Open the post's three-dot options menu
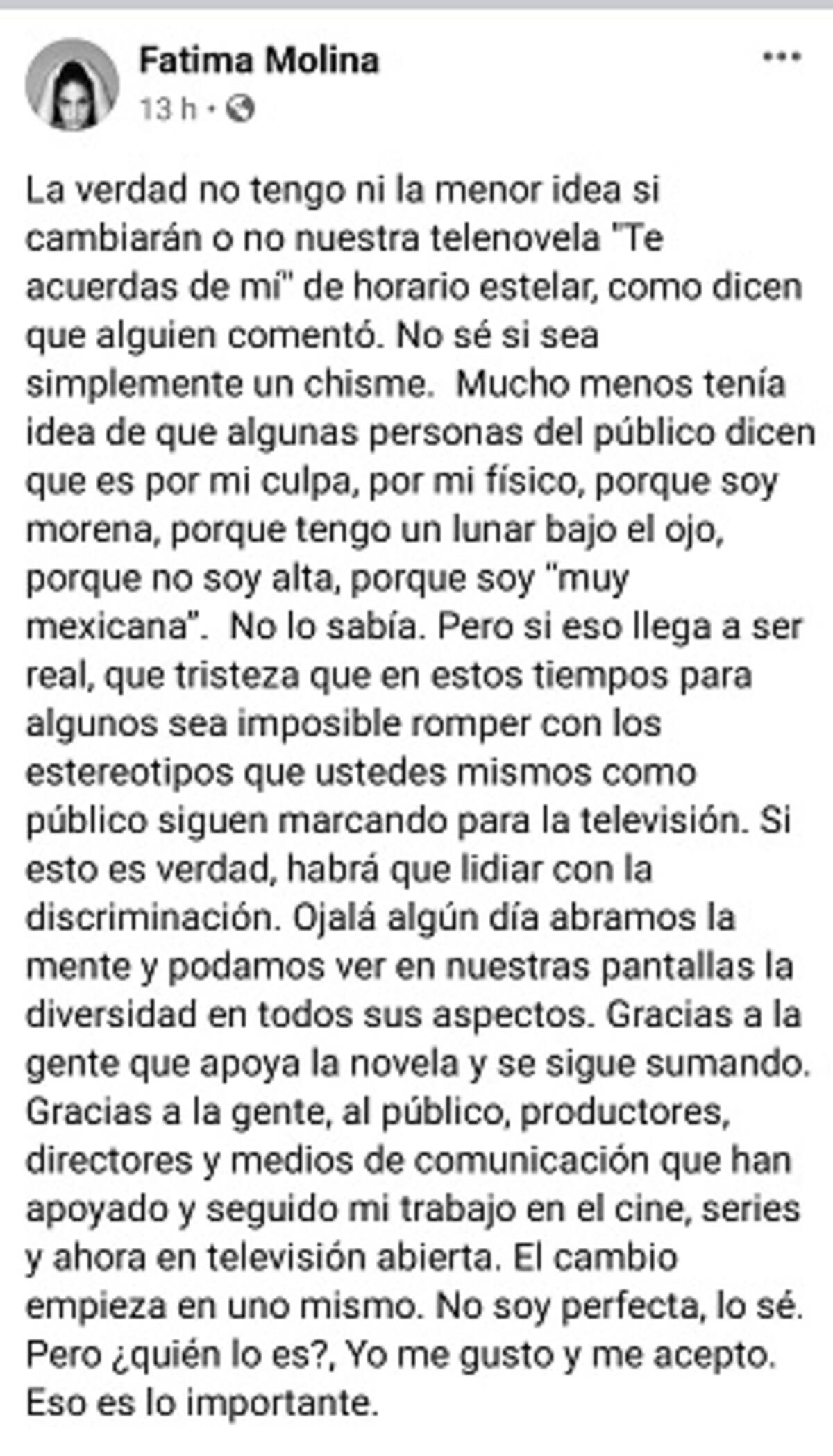833x1456 pixels. coord(782,57)
